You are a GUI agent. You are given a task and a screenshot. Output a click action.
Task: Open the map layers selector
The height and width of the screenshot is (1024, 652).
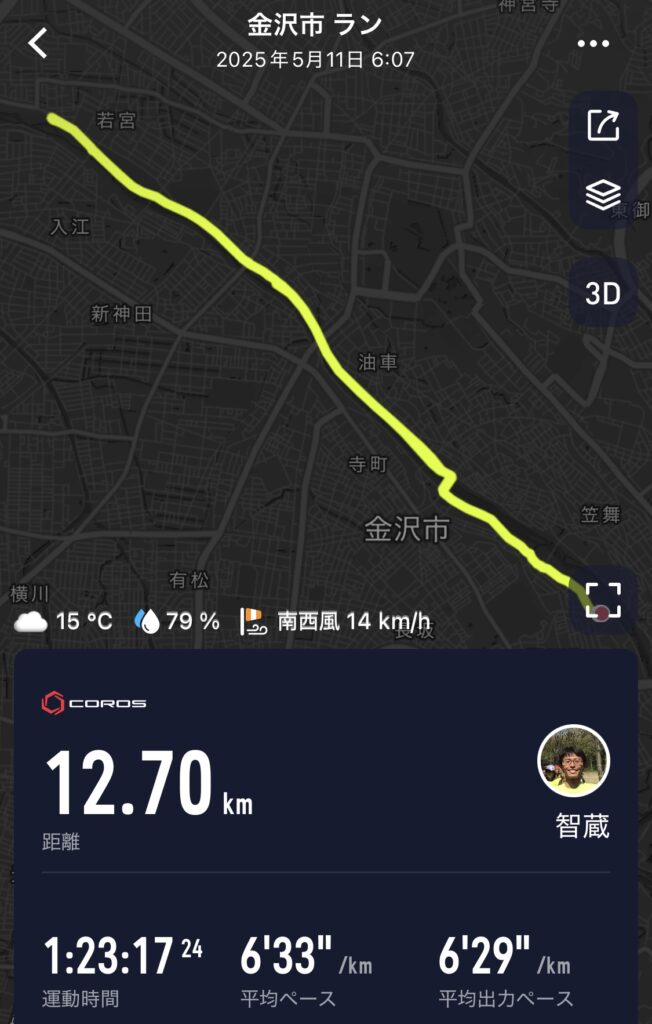[x=603, y=194]
